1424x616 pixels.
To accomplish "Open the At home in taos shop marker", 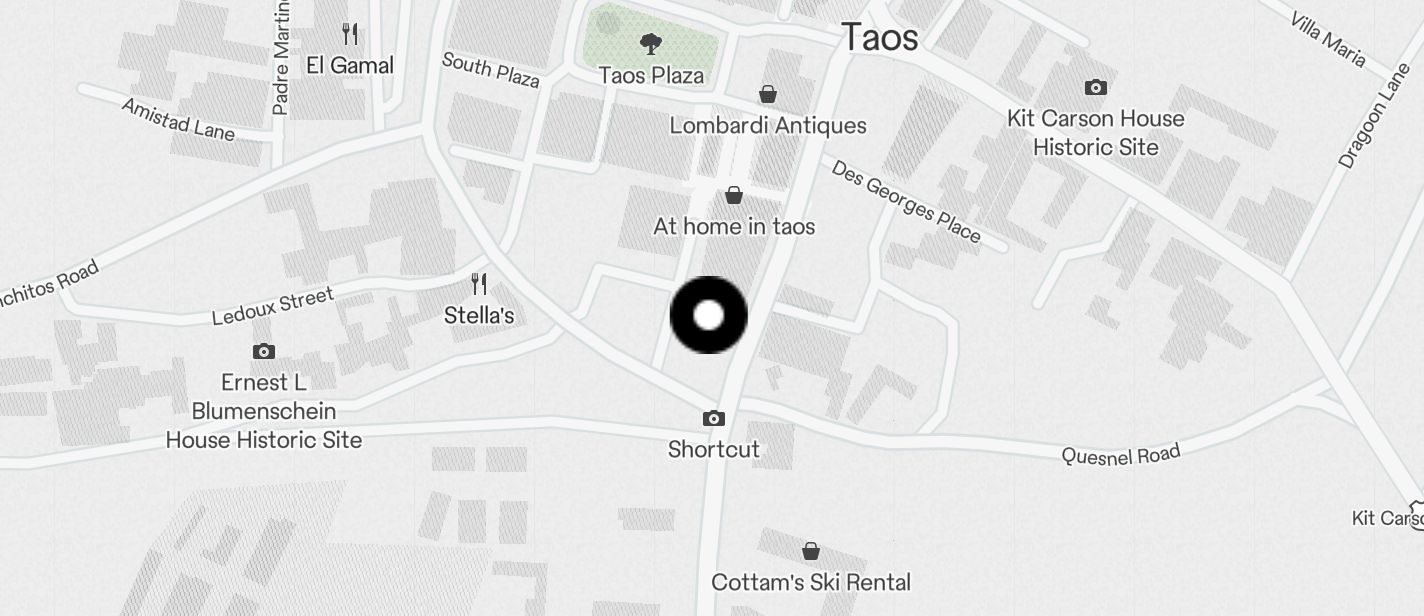I will click(x=734, y=195).
